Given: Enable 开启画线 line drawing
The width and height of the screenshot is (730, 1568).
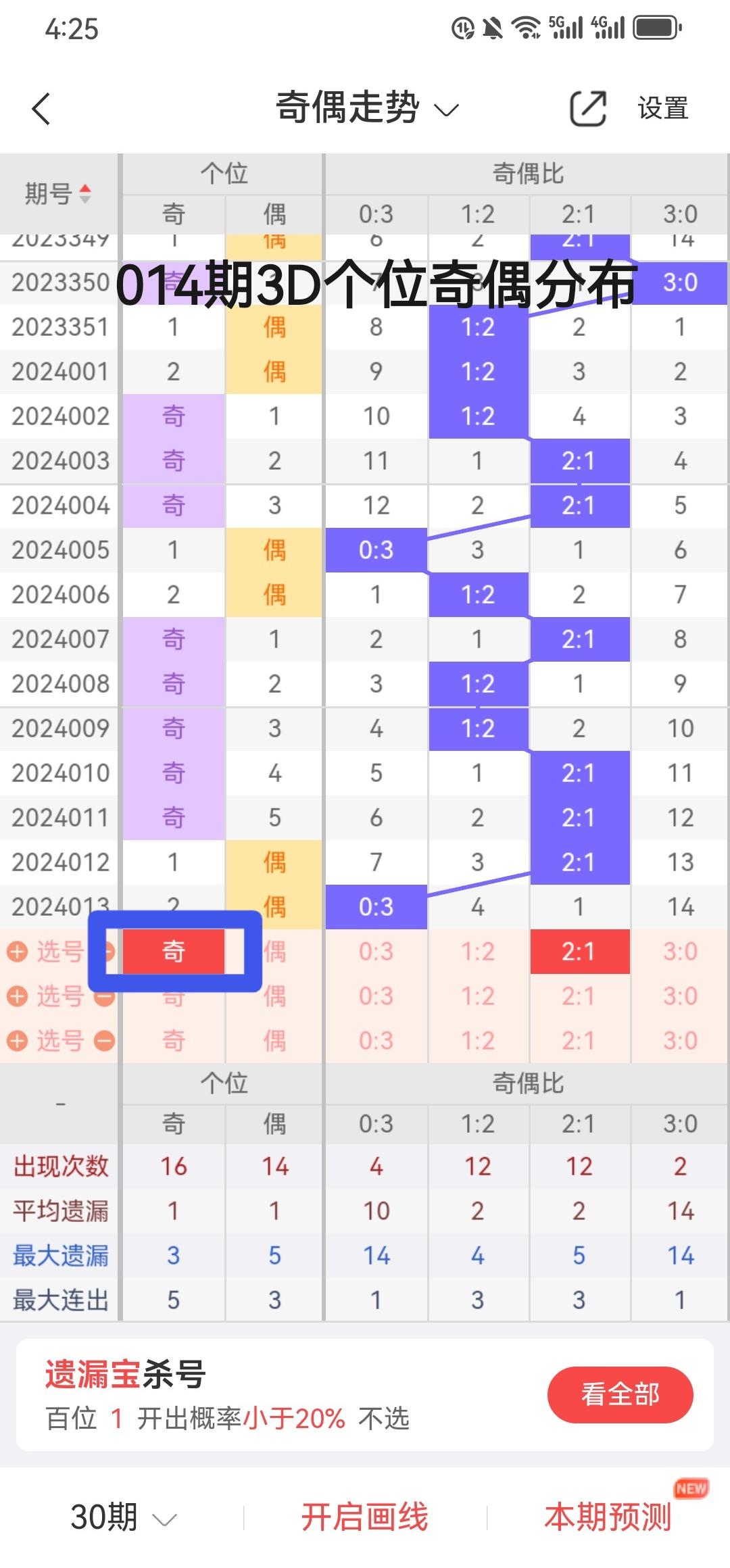Looking at the screenshot, I should (x=364, y=1517).
